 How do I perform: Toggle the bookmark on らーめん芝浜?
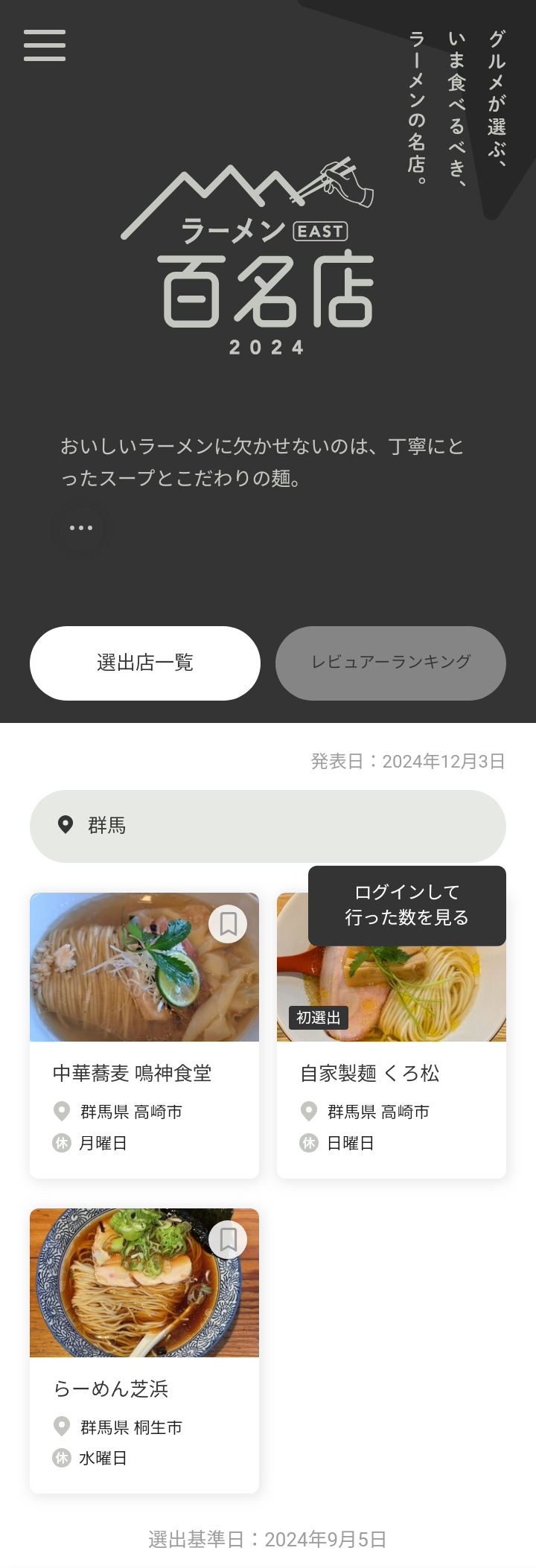tap(229, 1238)
